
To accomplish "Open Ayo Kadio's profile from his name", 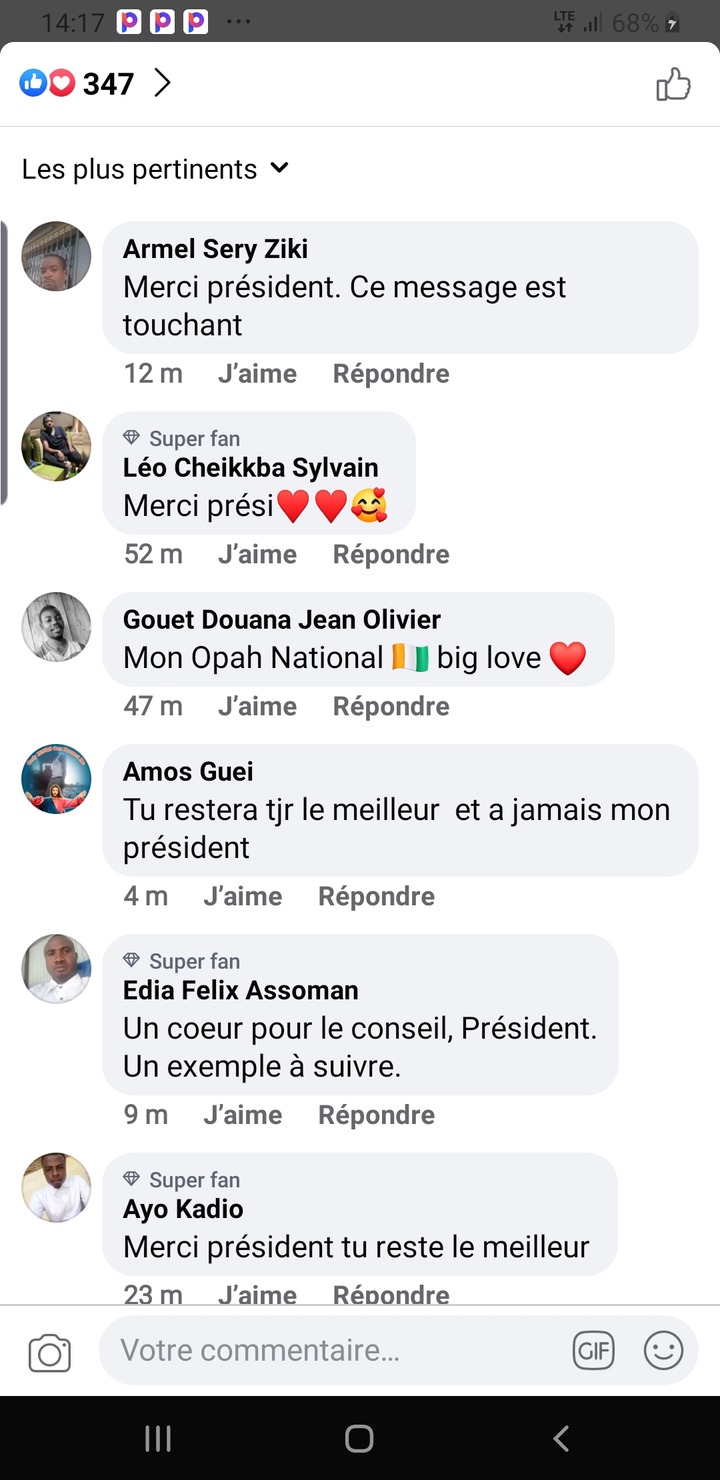I will coord(183,1209).
